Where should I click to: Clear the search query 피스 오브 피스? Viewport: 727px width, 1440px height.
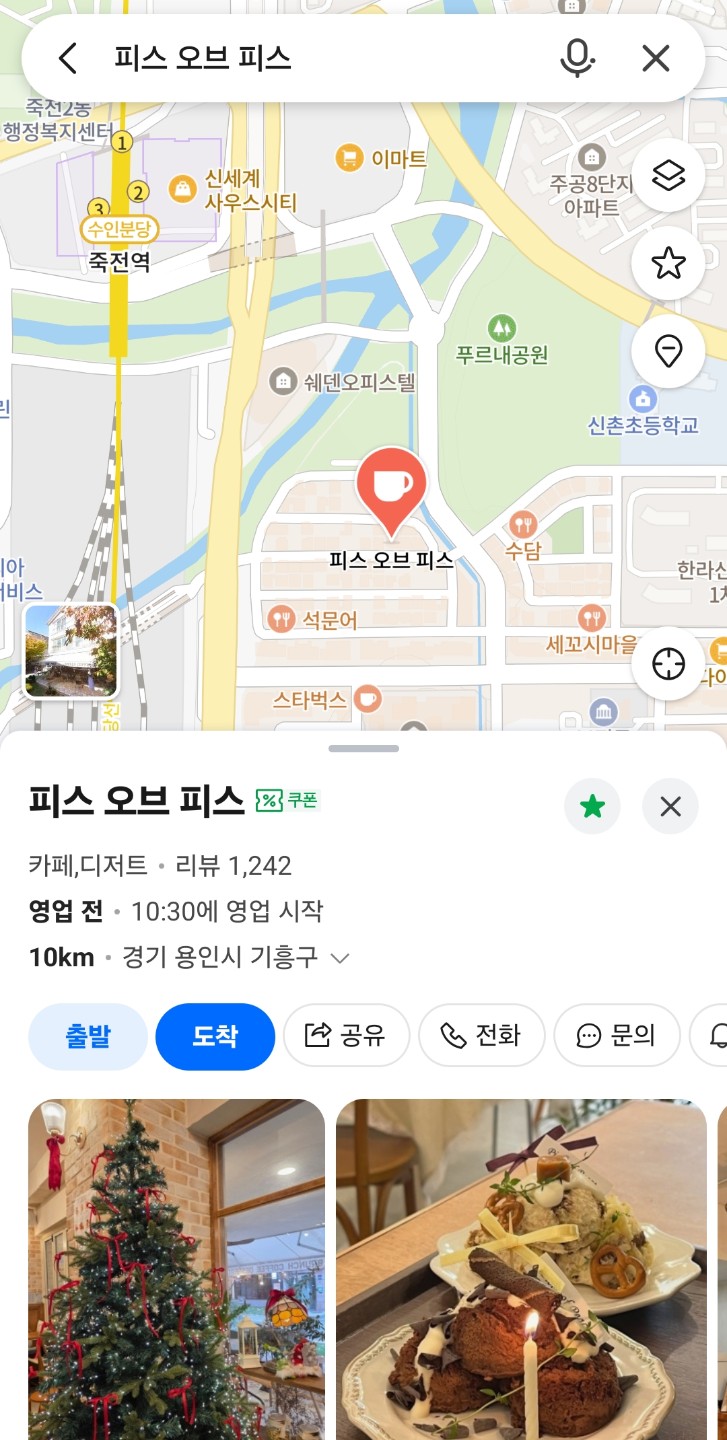655,59
